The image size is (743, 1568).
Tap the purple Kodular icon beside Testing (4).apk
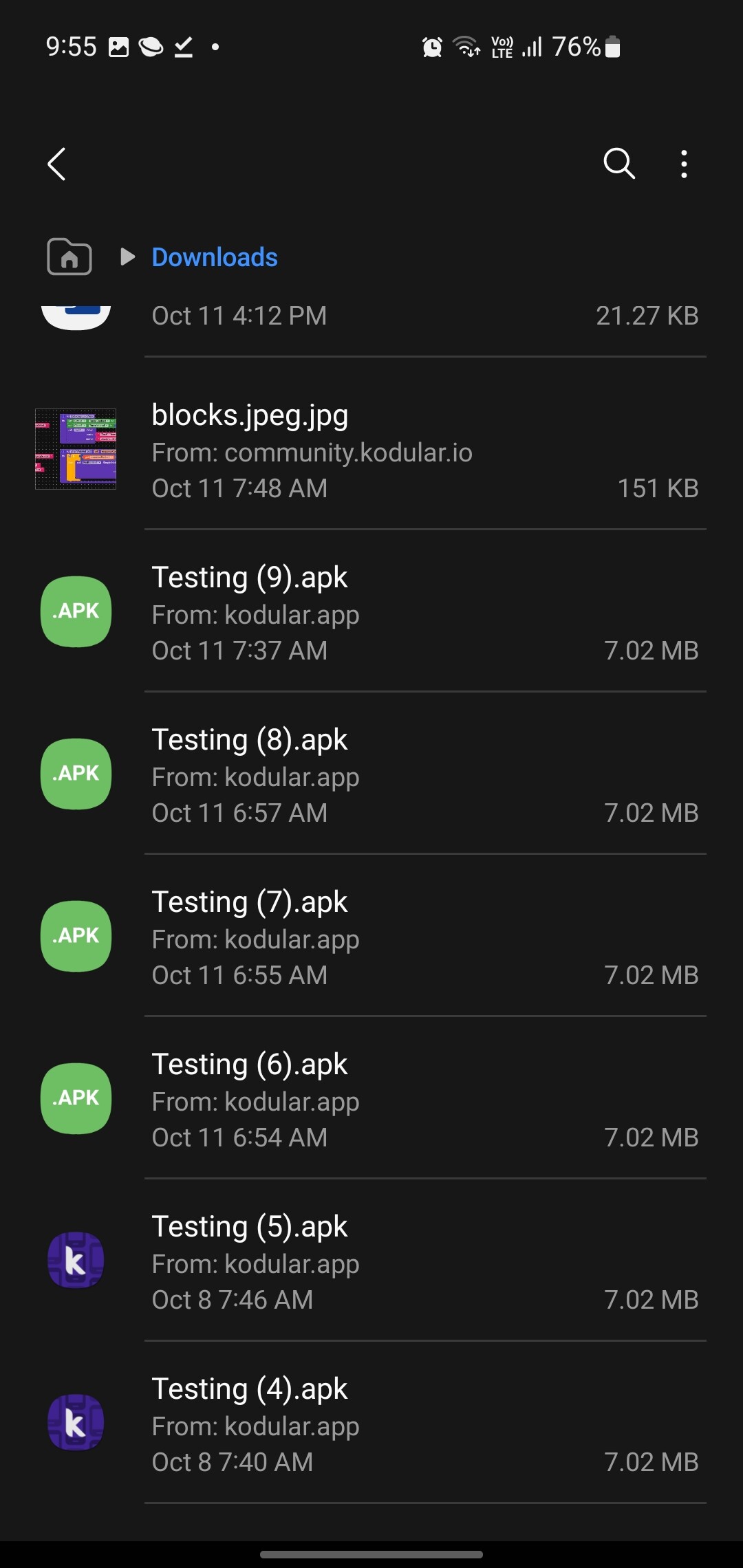76,1422
